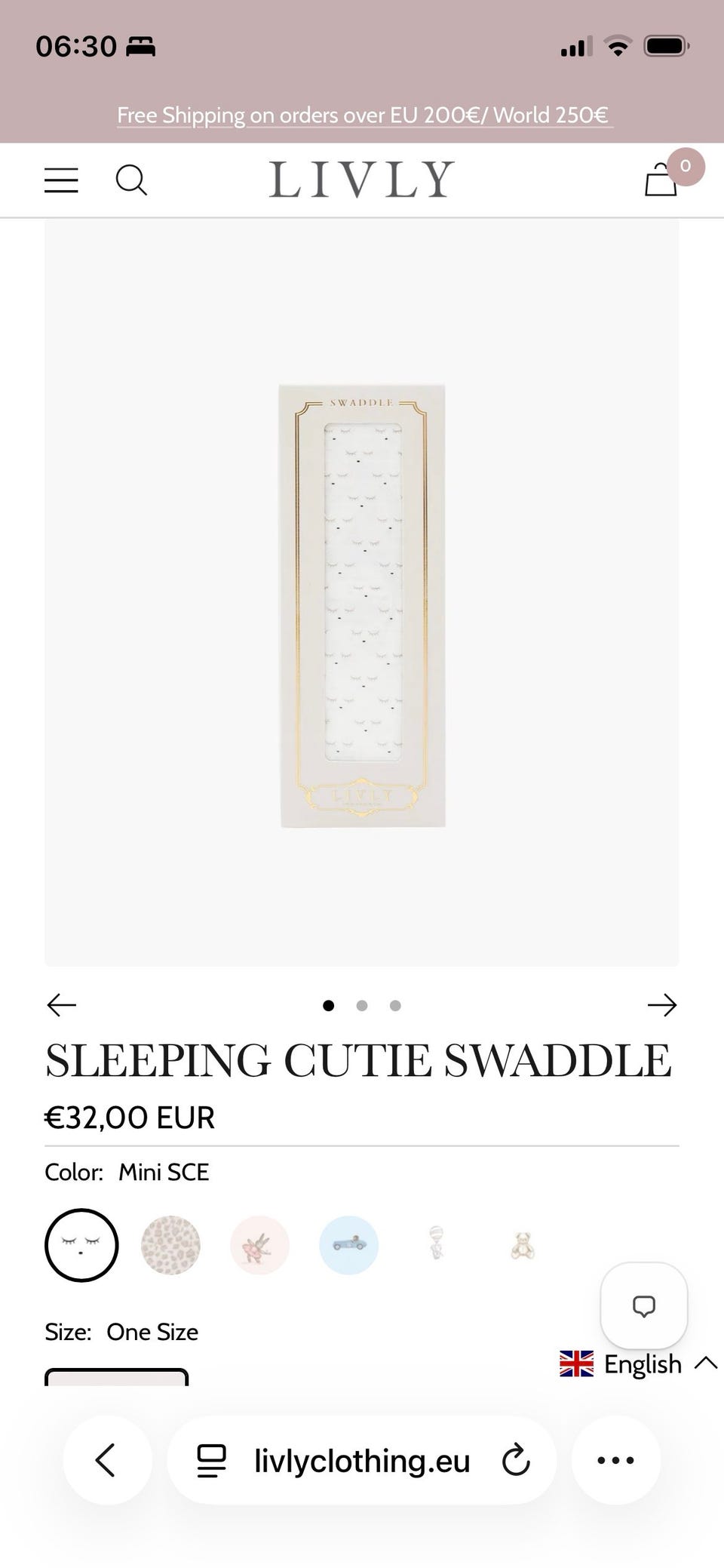Open the hamburger menu
The height and width of the screenshot is (1568, 724).
pos(61,180)
